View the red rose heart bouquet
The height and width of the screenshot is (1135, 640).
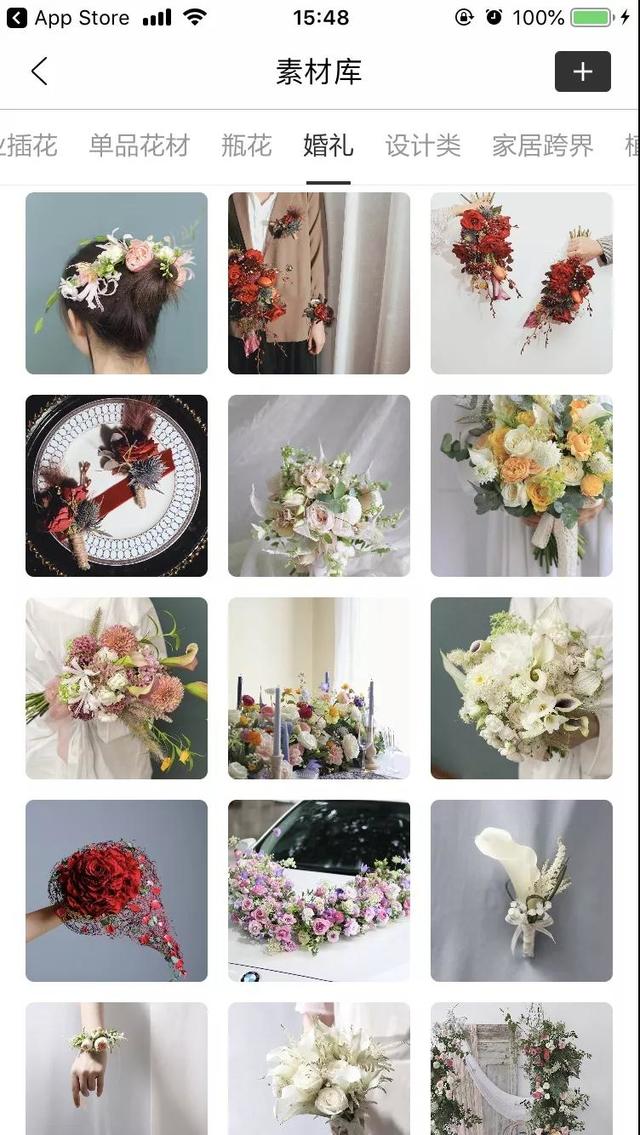click(116, 891)
